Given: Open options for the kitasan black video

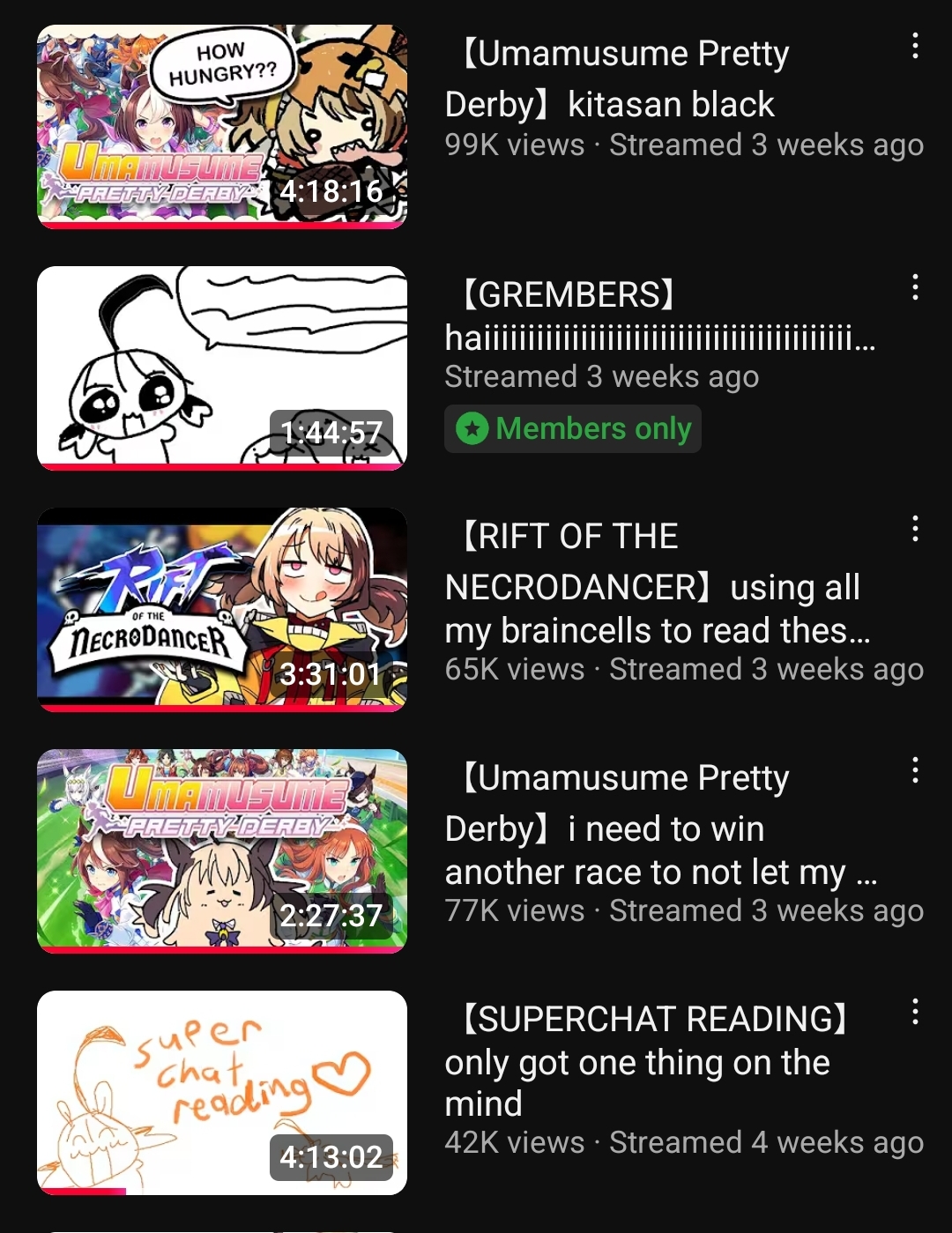Looking at the screenshot, I should coord(915,46).
